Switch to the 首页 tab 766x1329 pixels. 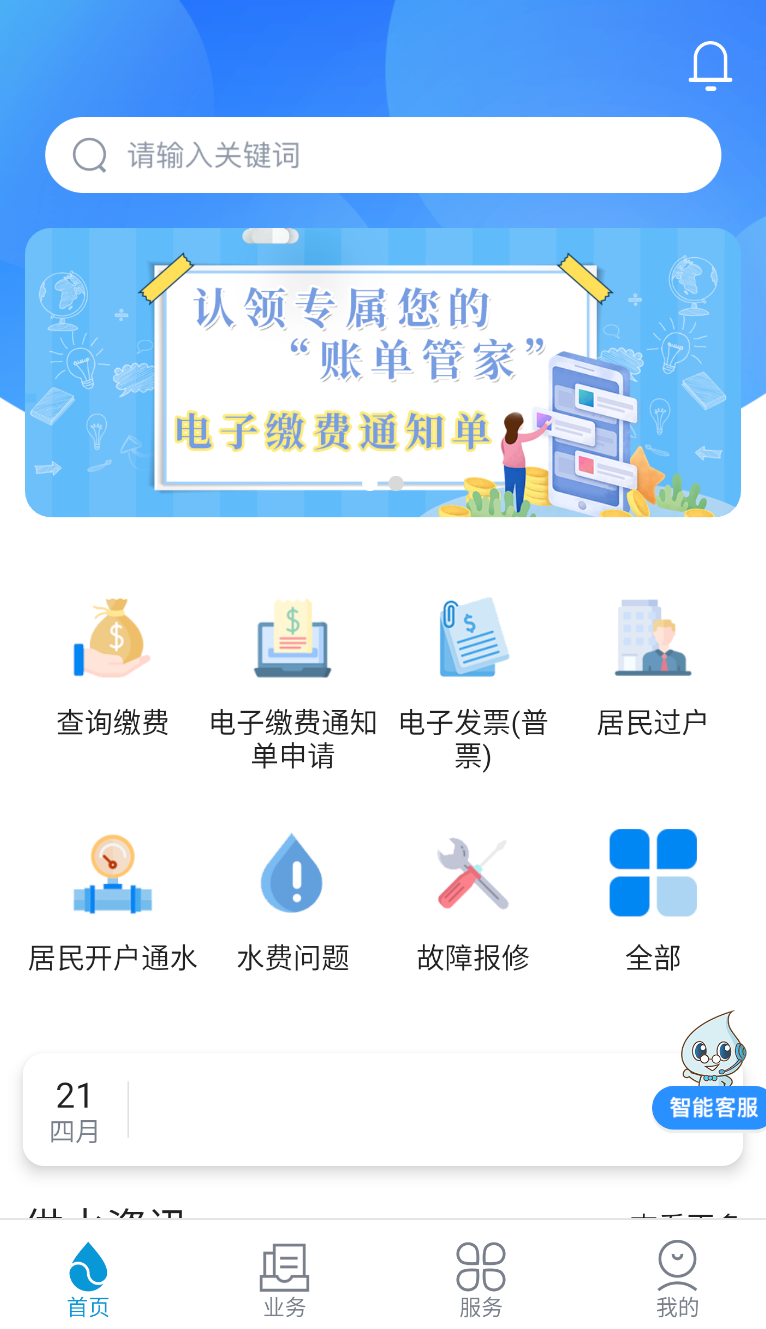pyautogui.click(x=88, y=1279)
